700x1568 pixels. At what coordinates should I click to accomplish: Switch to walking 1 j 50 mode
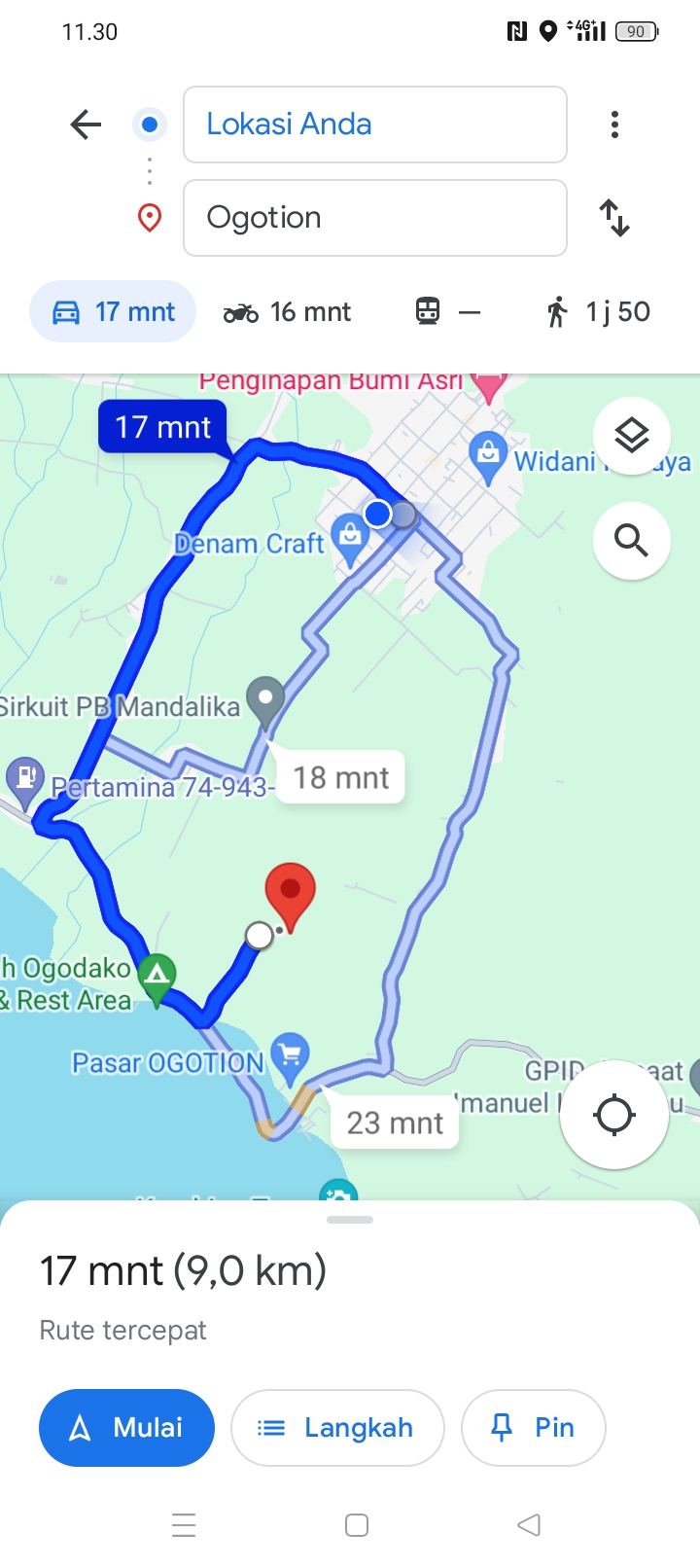pos(597,312)
